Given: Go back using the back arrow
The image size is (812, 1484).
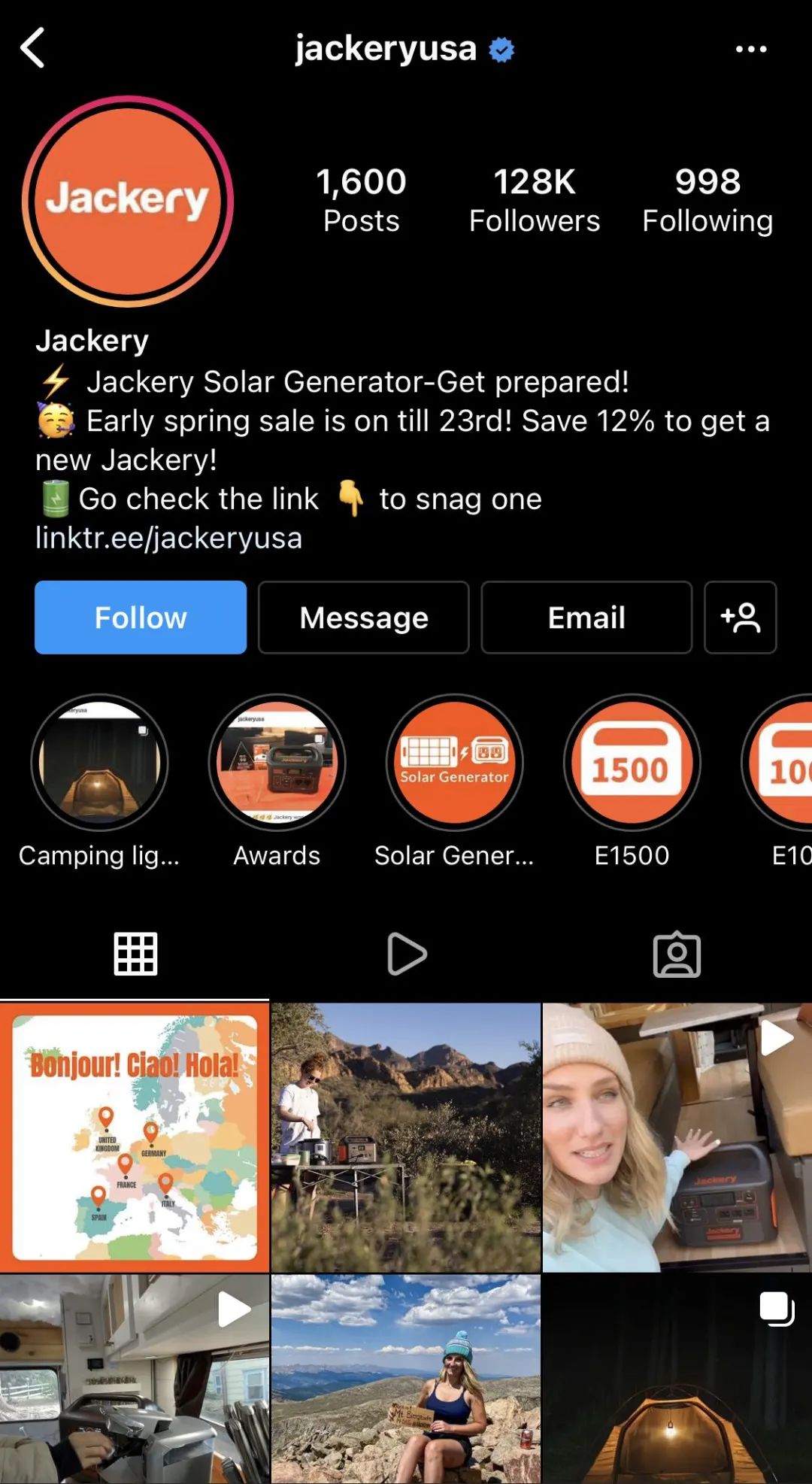Looking at the screenshot, I should (33, 48).
